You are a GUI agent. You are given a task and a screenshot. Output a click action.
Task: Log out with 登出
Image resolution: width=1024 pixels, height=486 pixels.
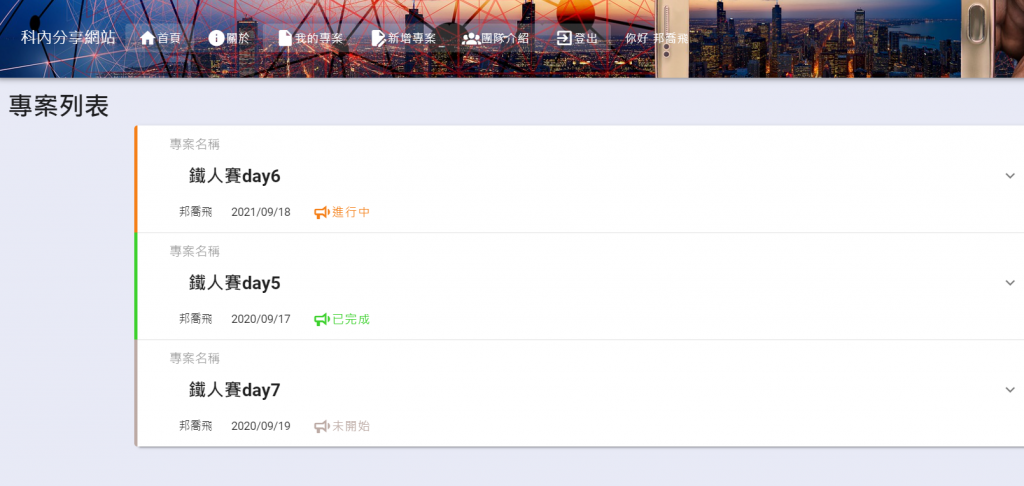tap(577, 38)
